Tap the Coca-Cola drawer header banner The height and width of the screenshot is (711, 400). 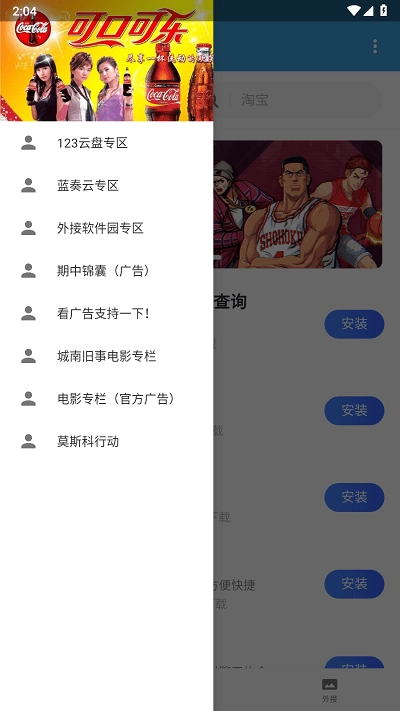click(107, 61)
